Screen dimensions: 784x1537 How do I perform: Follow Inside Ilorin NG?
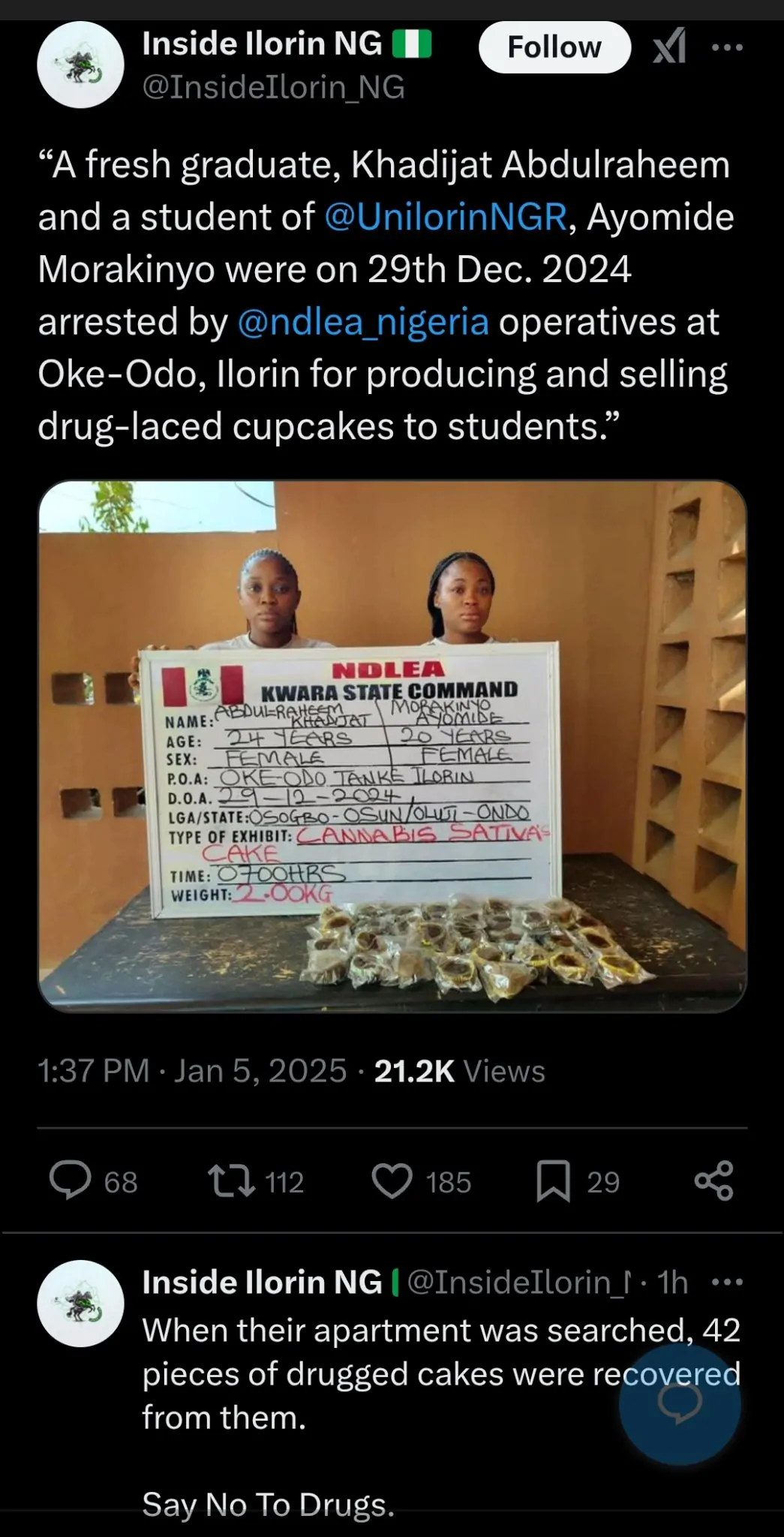[554, 47]
